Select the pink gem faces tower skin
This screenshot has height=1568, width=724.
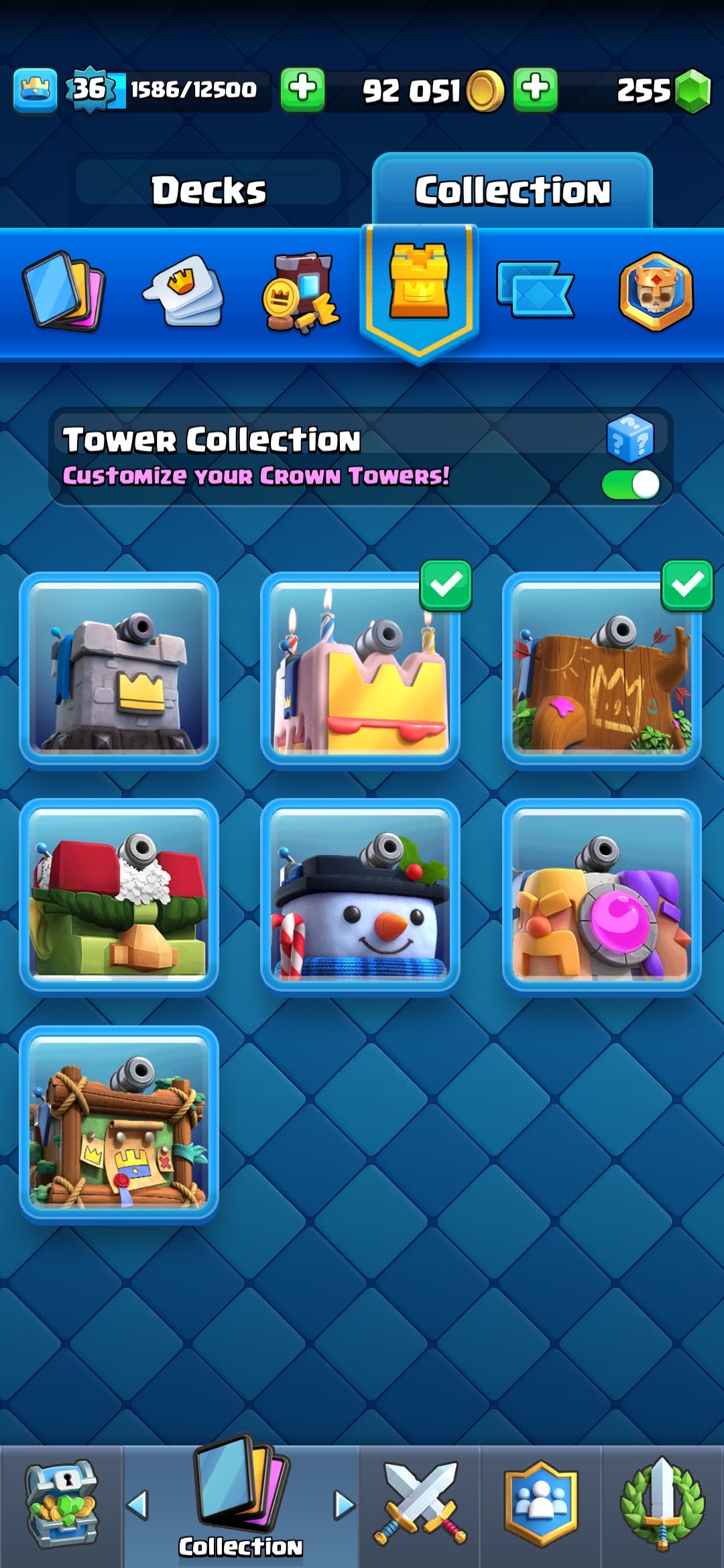[601, 897]
